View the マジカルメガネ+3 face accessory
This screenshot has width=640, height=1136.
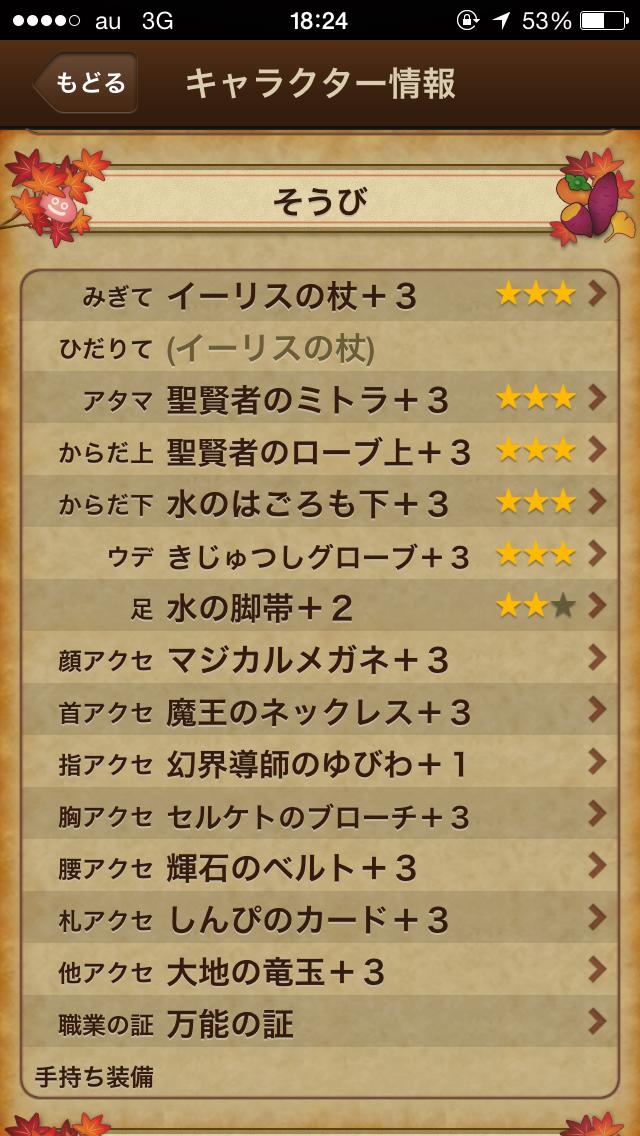click(x=320, y=659)
